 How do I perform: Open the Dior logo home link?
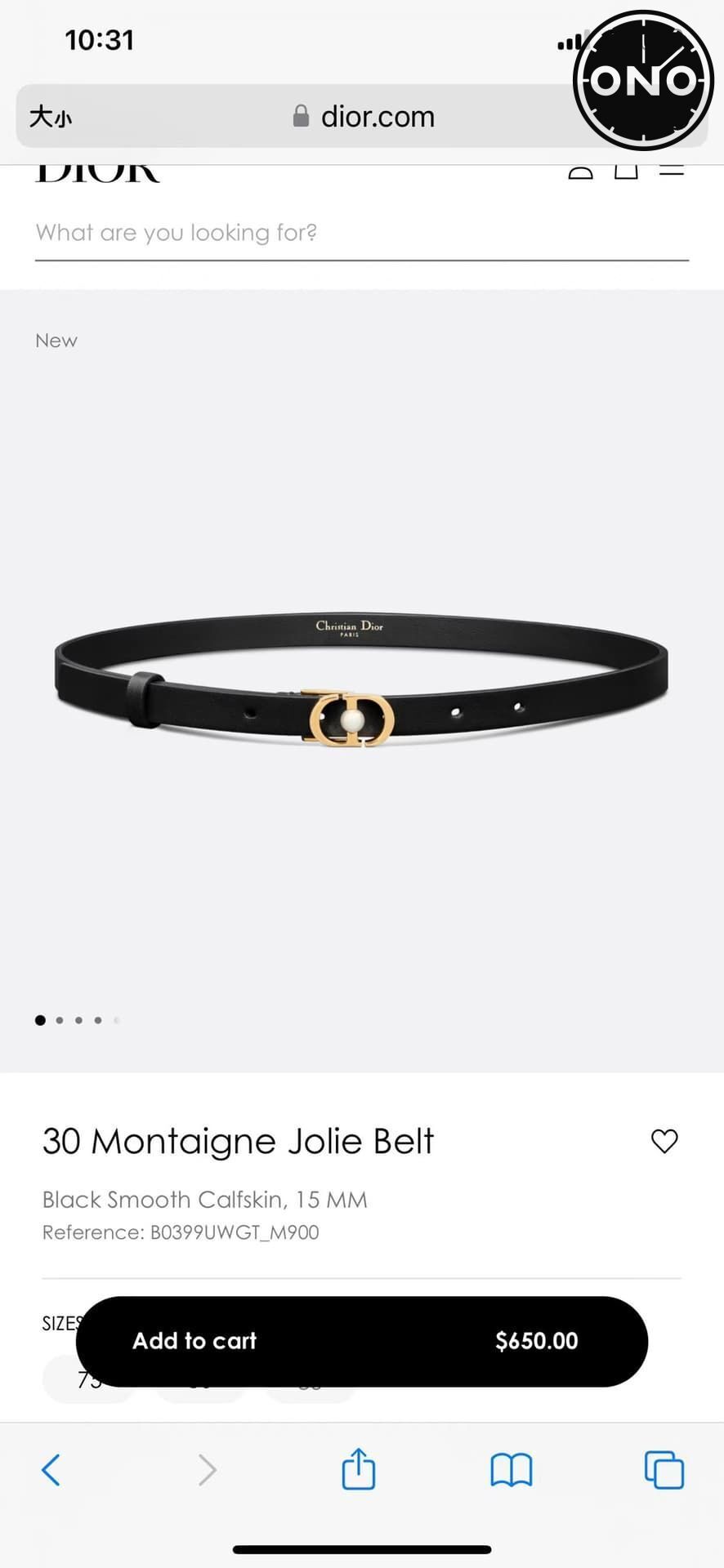97,170
